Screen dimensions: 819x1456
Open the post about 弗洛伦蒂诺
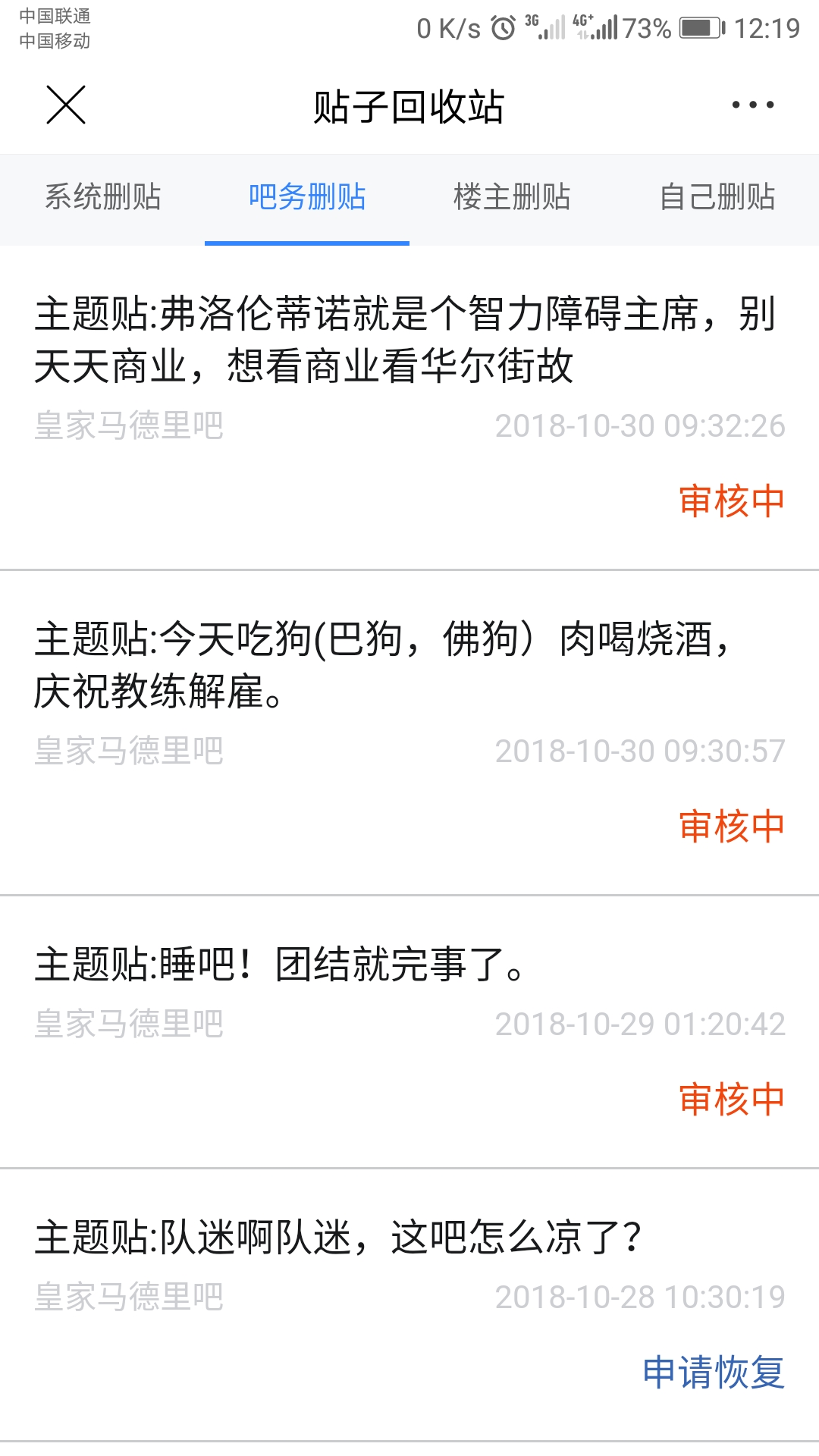pyautogui.click(x=406, y=340)
